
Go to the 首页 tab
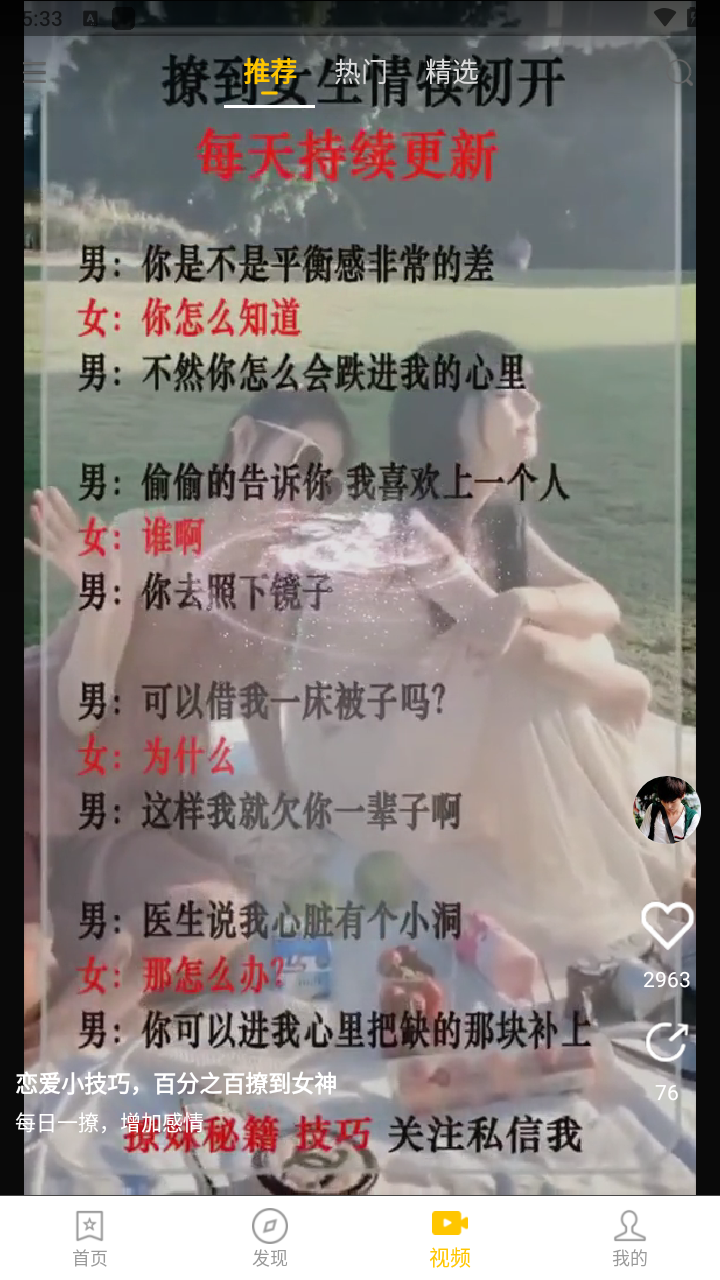90,1238
